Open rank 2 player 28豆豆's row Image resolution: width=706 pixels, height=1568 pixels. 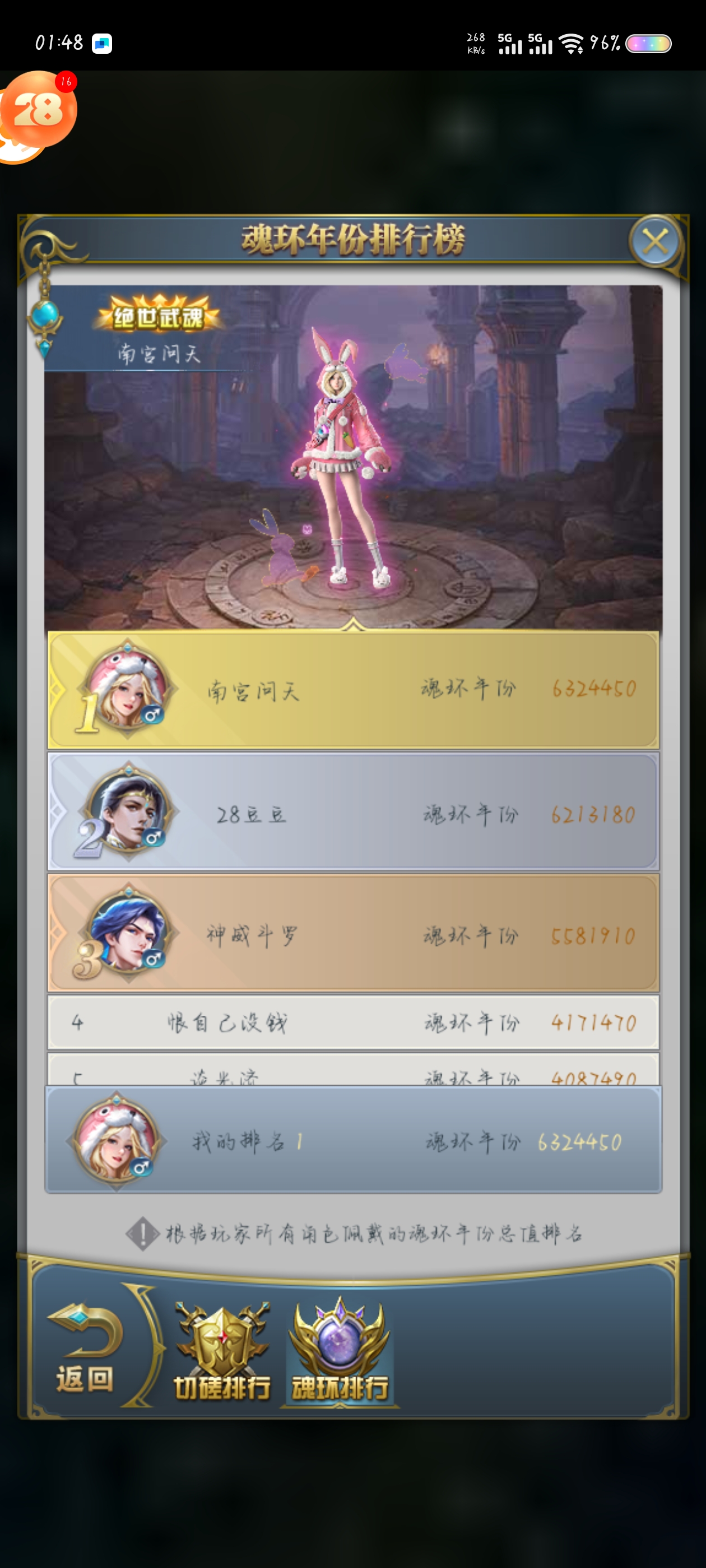[354, 812]
